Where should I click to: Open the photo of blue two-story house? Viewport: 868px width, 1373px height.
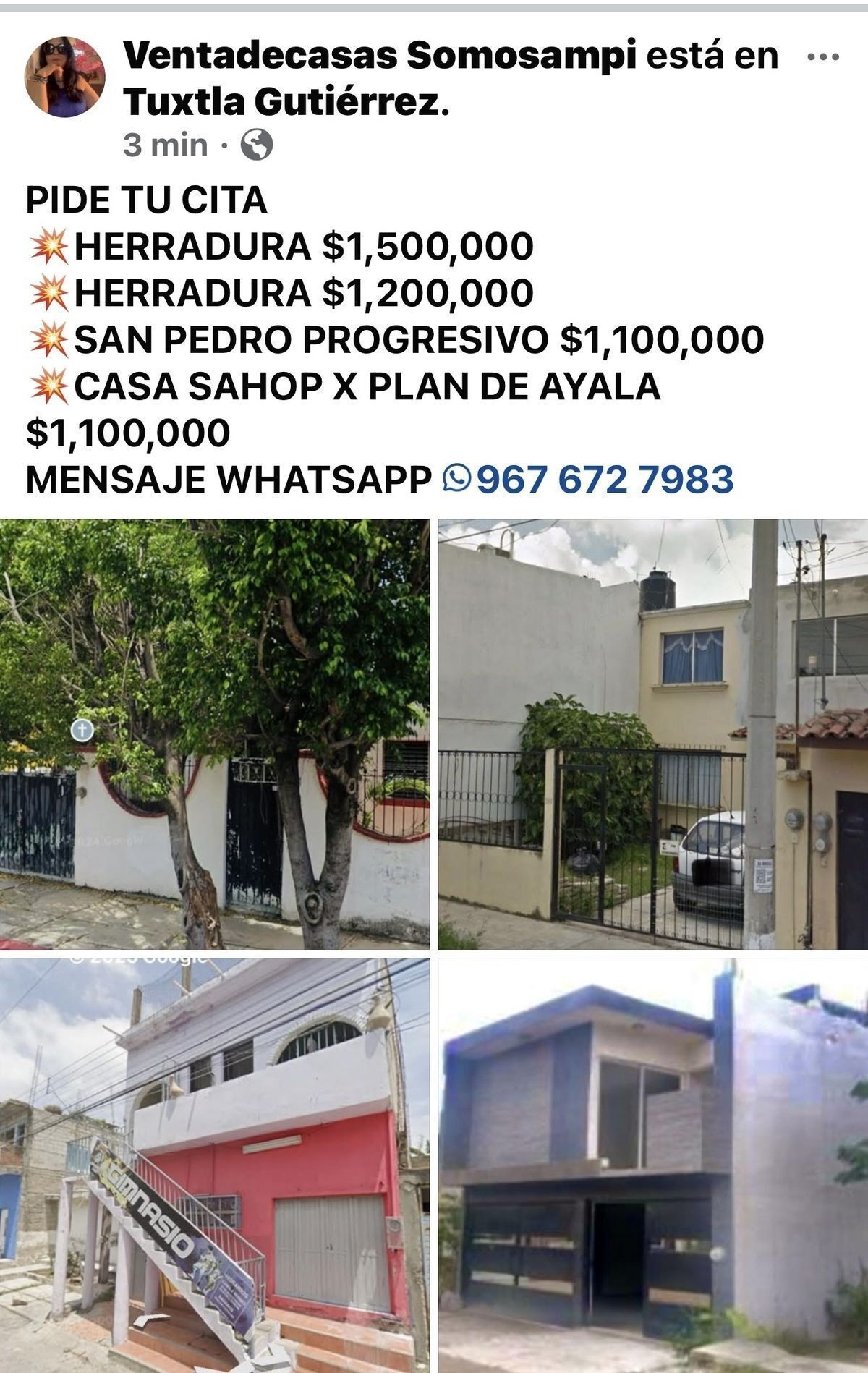pos(652,1165)
